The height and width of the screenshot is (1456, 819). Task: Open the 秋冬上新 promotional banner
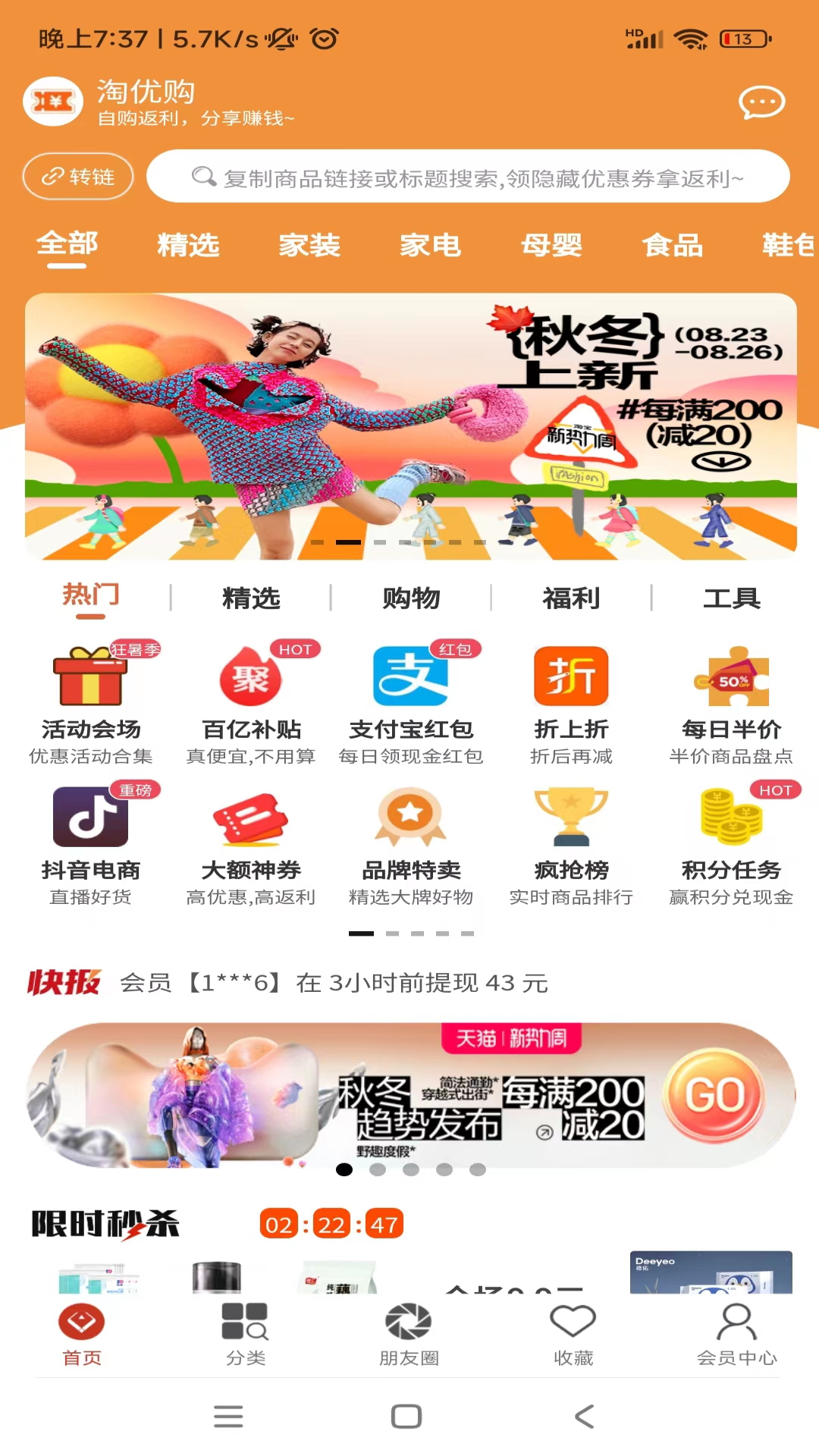coord(410,426)
